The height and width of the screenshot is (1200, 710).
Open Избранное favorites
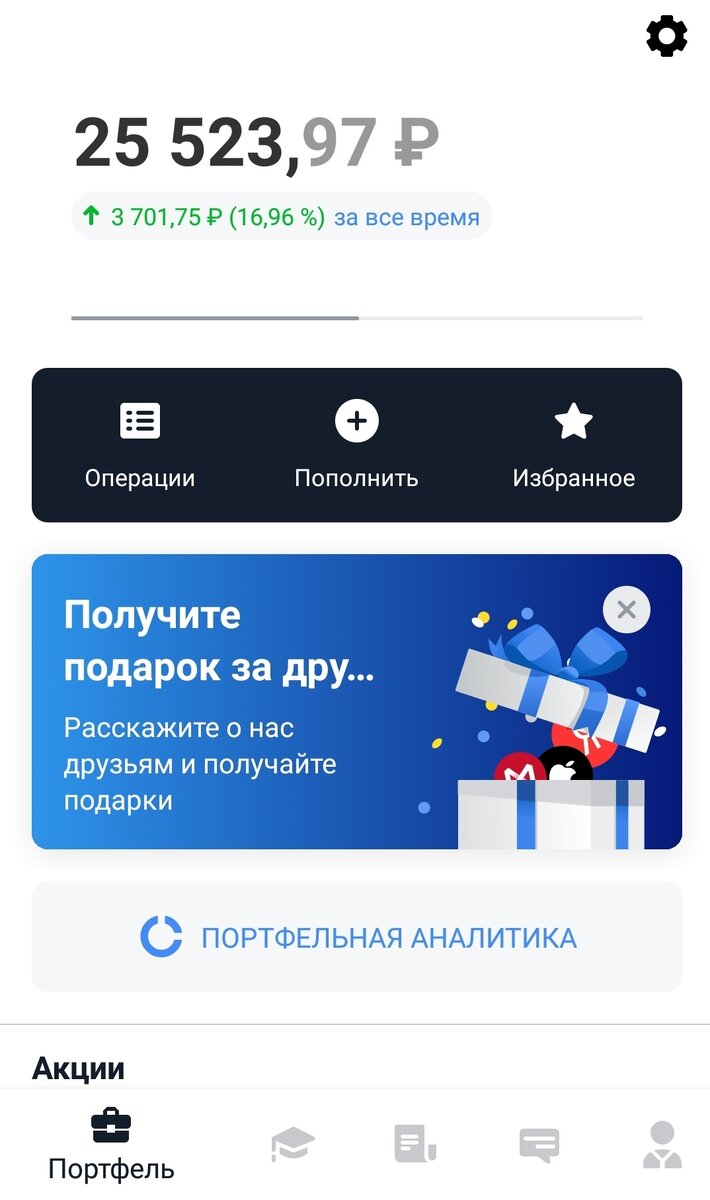coord(574,445)
